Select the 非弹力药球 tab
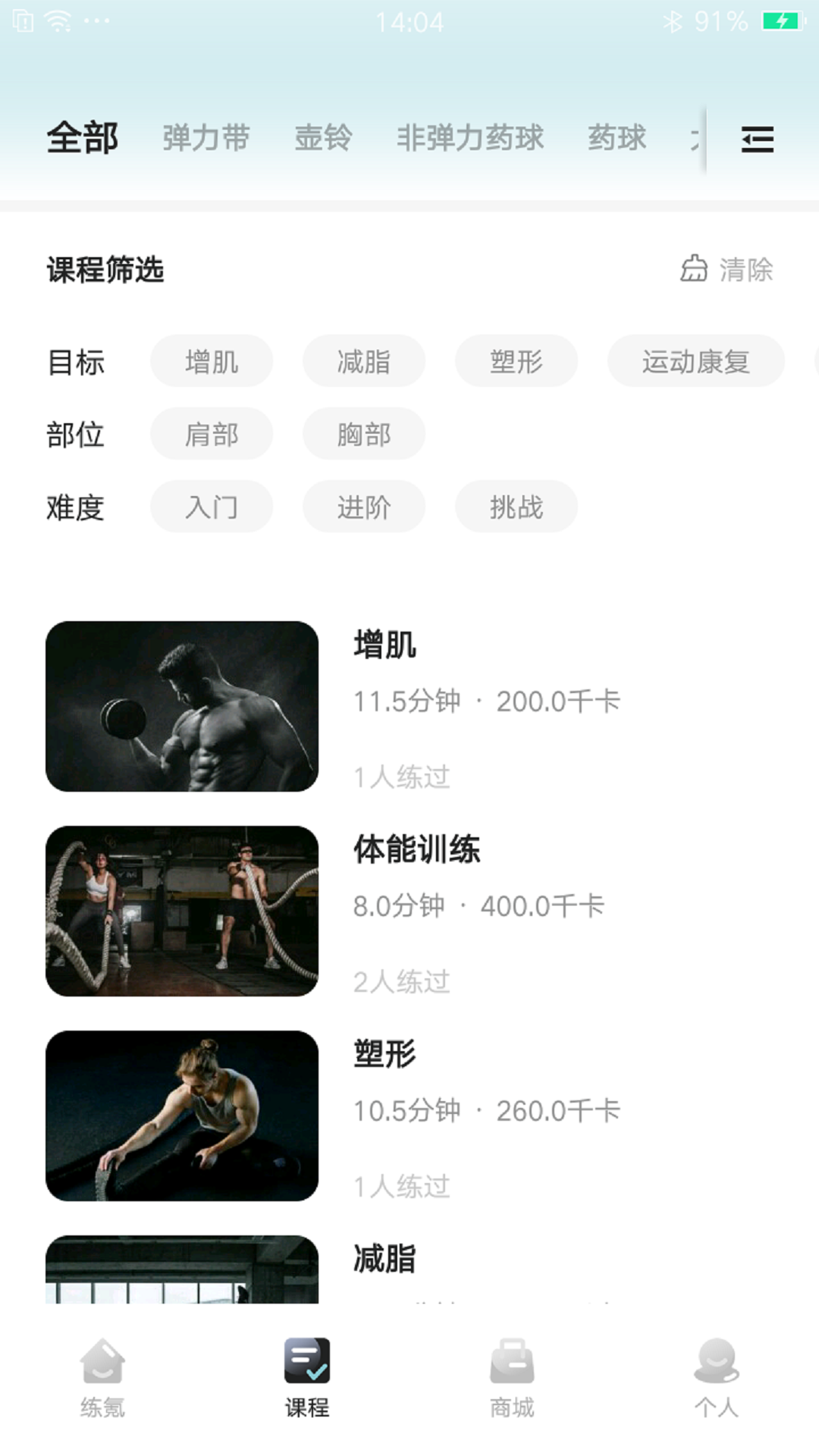This screenshot has height=1456, width=819. (470, 138)
